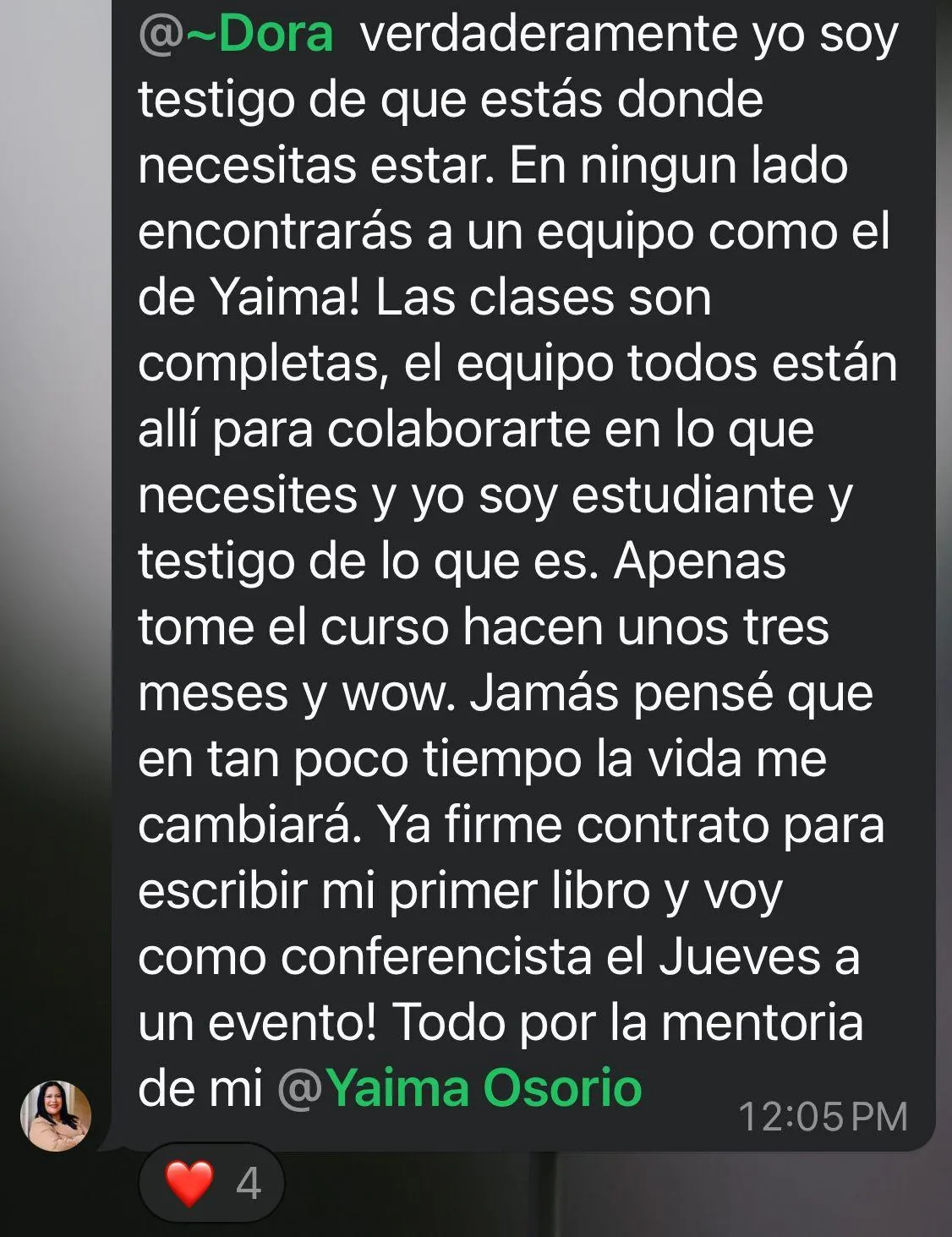Open the @Yaima Osorio mention
The height and width of the screenshot is (1237, 952).
click(x=460, y=1088)
